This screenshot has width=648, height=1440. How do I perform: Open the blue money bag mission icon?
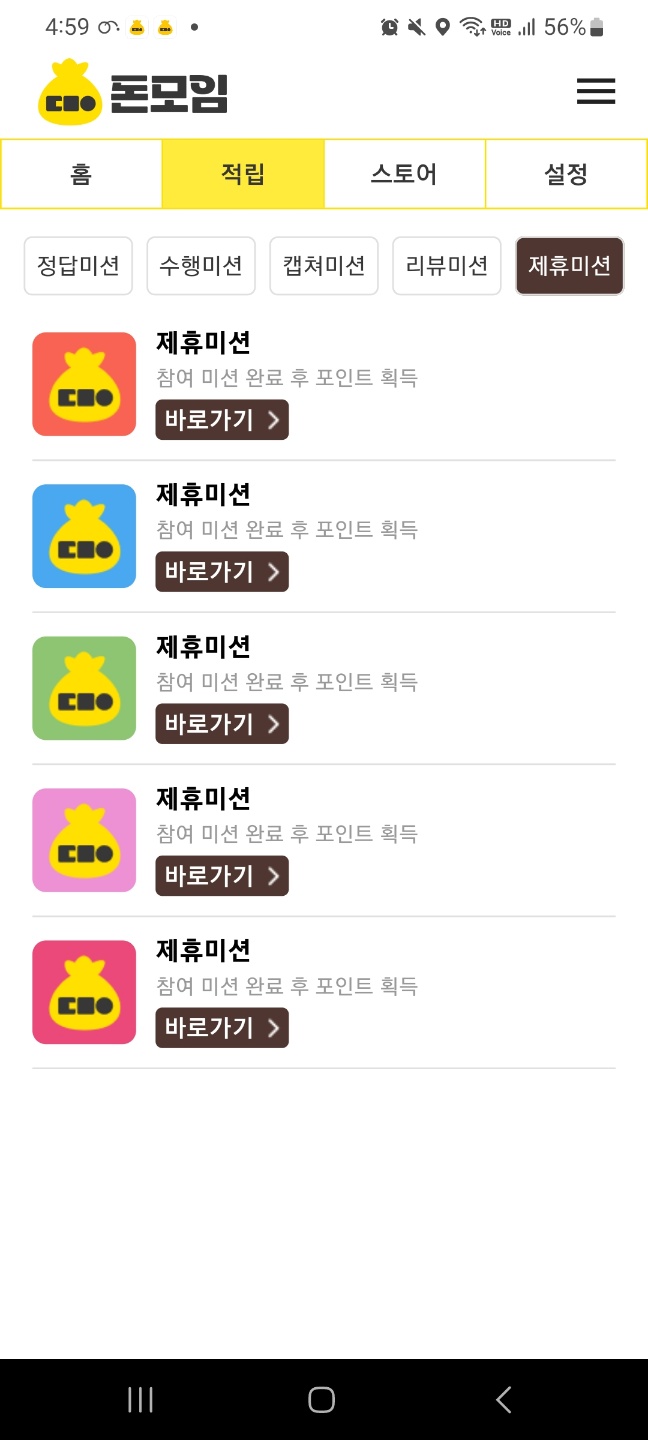point(84,536)
